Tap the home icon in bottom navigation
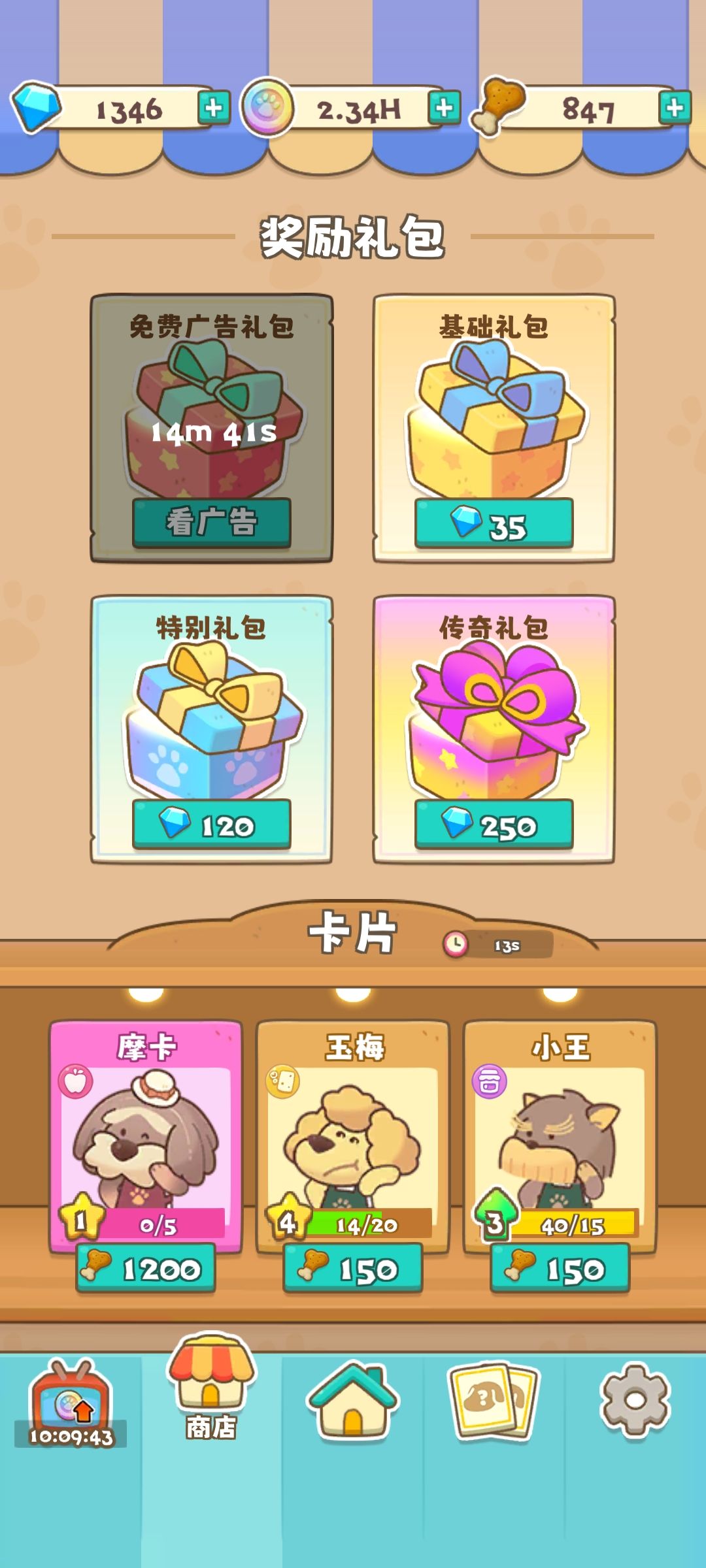This screenshot has width=706, height=1568. pyautogui.click(x=353, y=1401)
